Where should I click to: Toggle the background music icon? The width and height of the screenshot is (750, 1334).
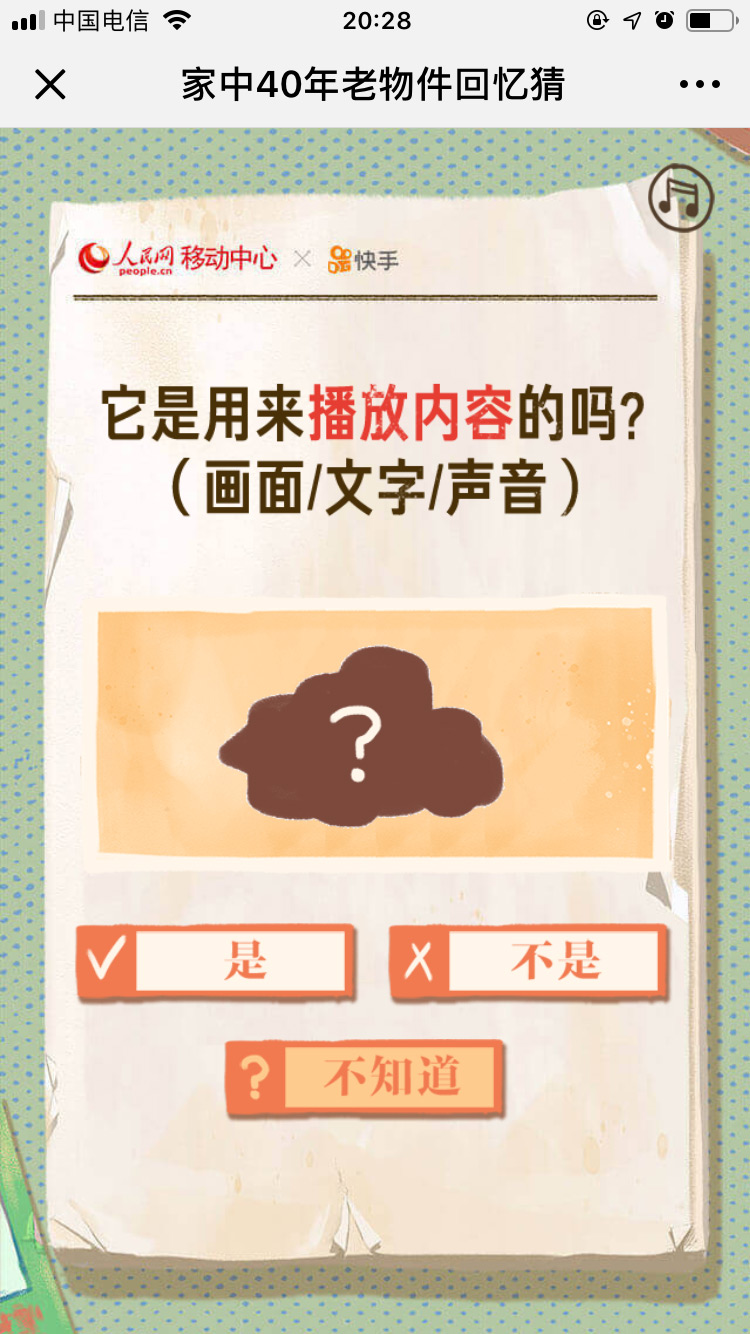[681, 198]
